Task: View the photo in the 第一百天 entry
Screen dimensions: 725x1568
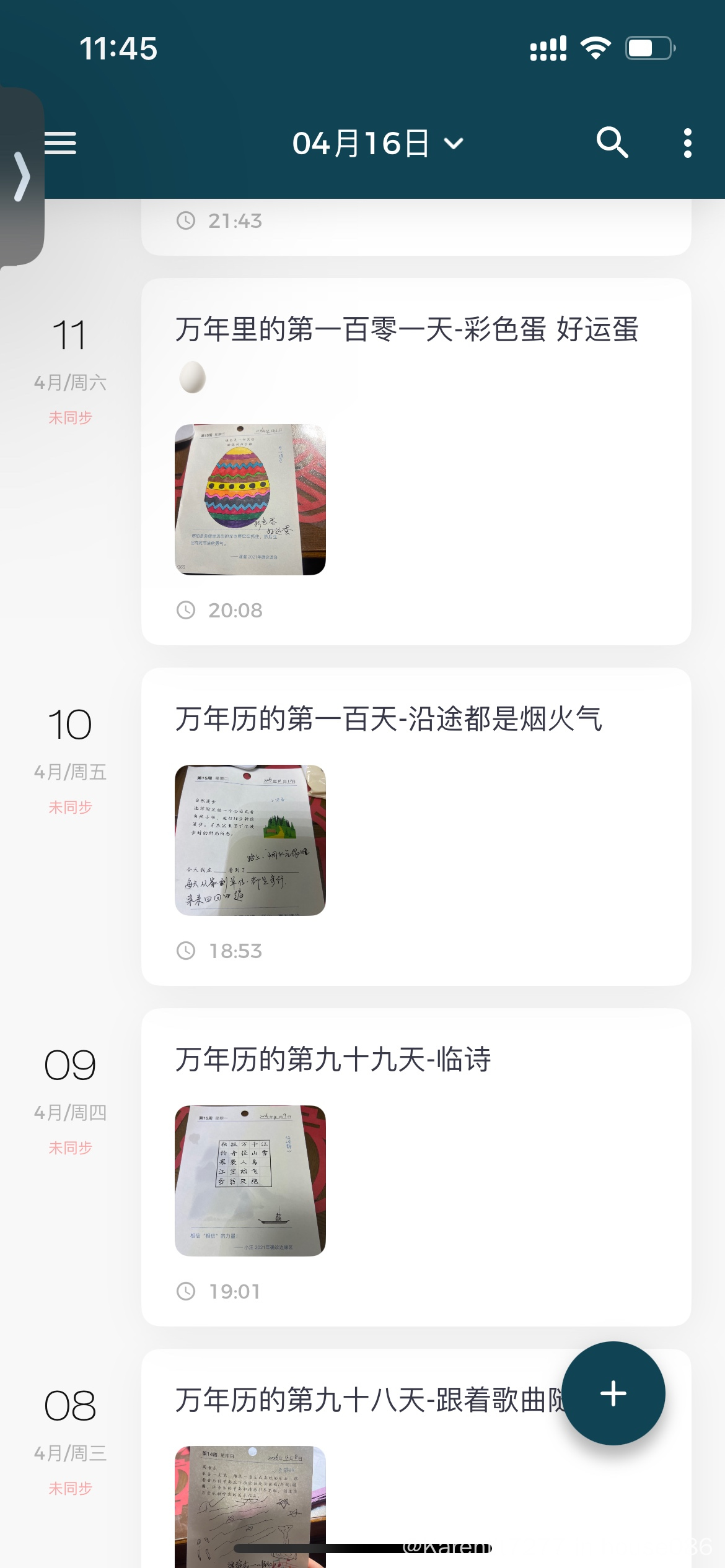Action: click(x=250, y=840)
